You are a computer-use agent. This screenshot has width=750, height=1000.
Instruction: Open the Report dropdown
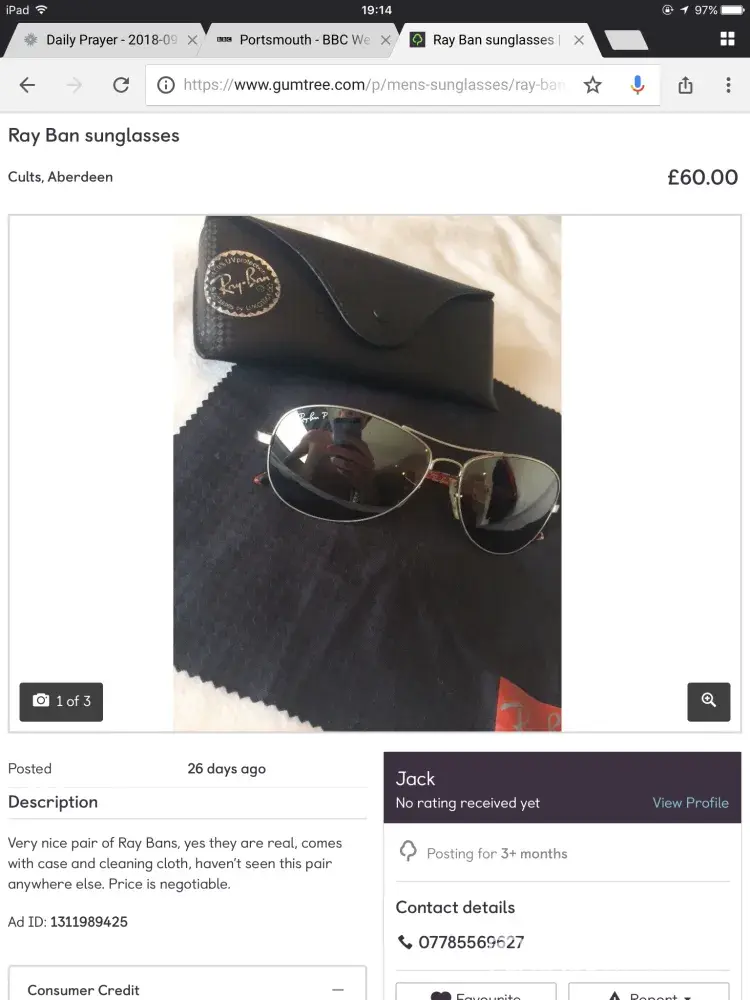654,993
